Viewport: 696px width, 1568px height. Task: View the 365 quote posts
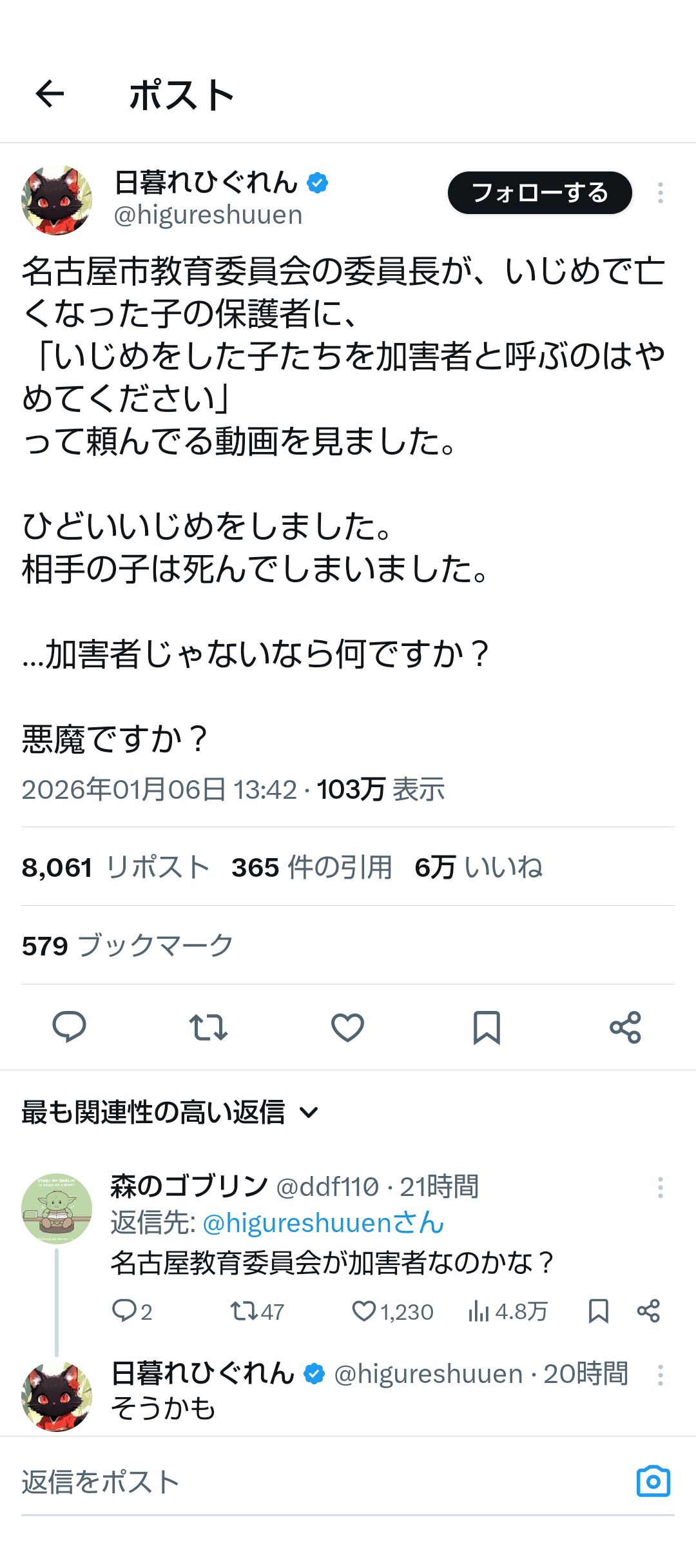tap(312, 867)
